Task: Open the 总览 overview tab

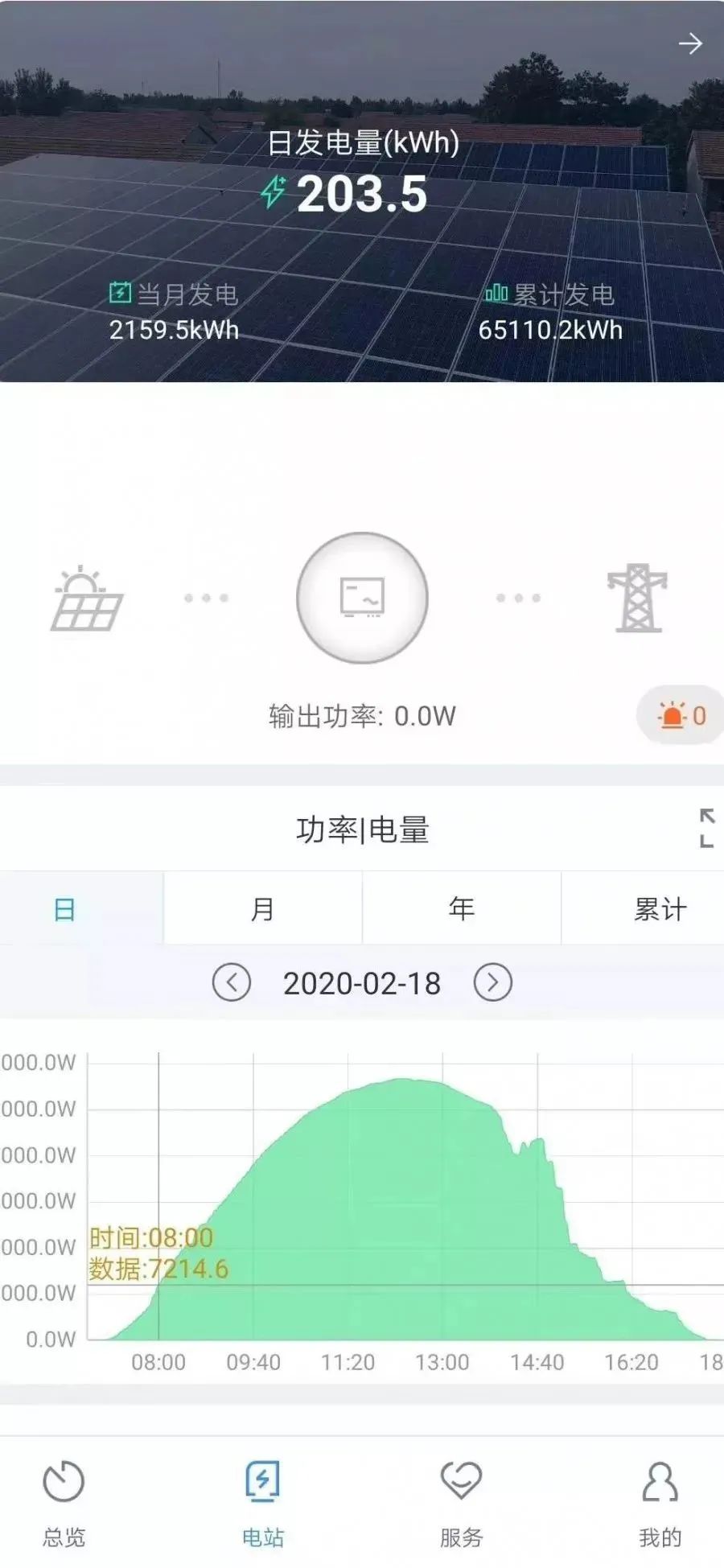Action: pyautogui.click(x=64, y=1501)
